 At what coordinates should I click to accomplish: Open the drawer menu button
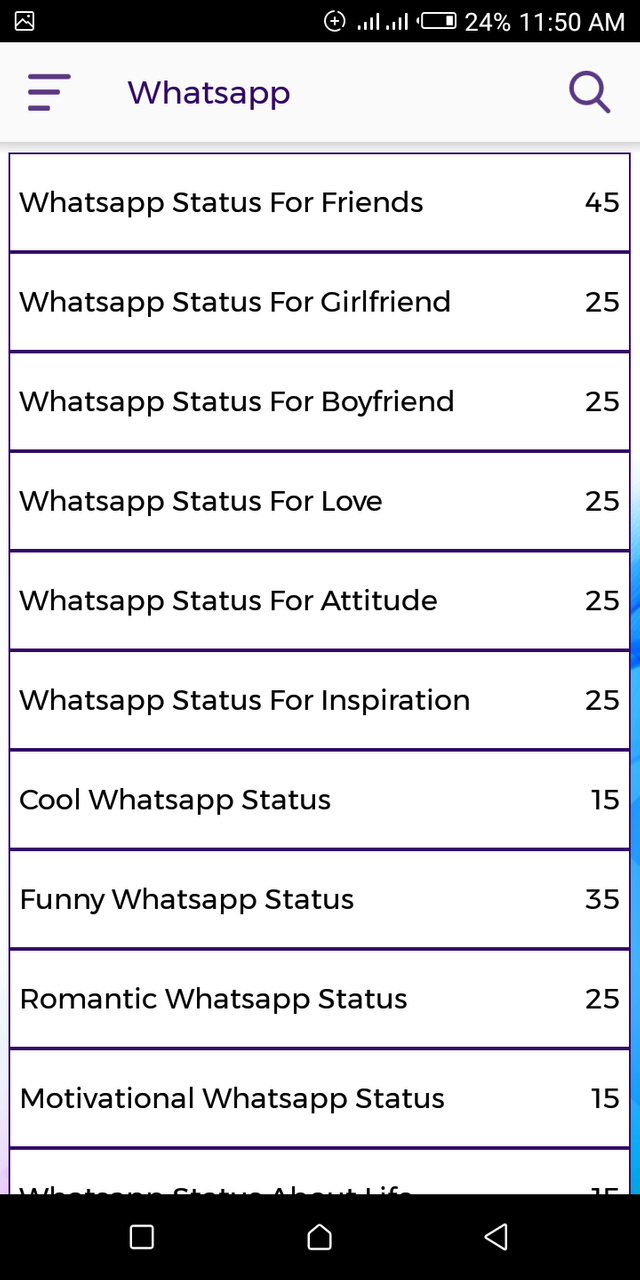click(x=49, y=93)
